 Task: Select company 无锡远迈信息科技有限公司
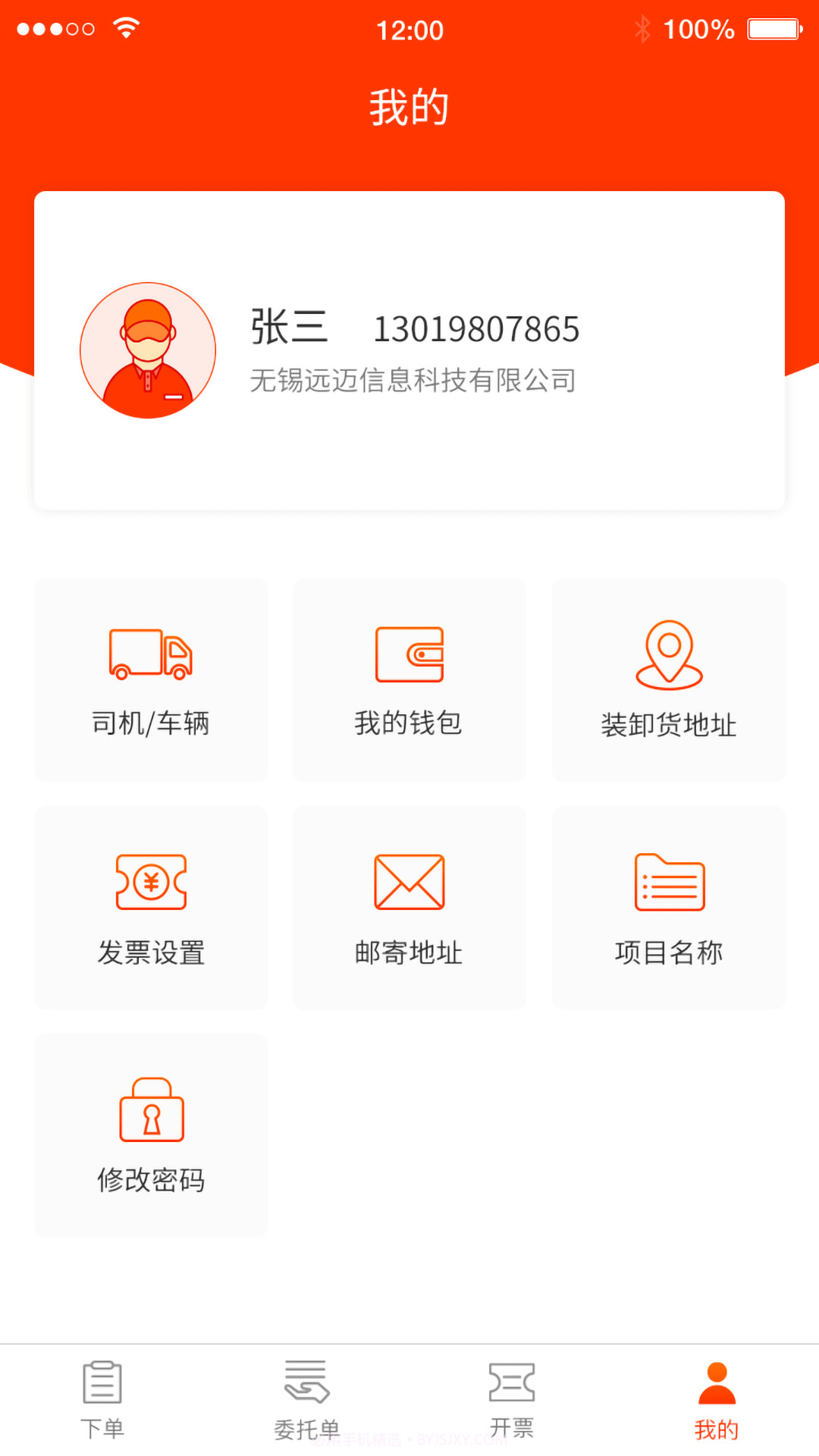pos(413,381)
